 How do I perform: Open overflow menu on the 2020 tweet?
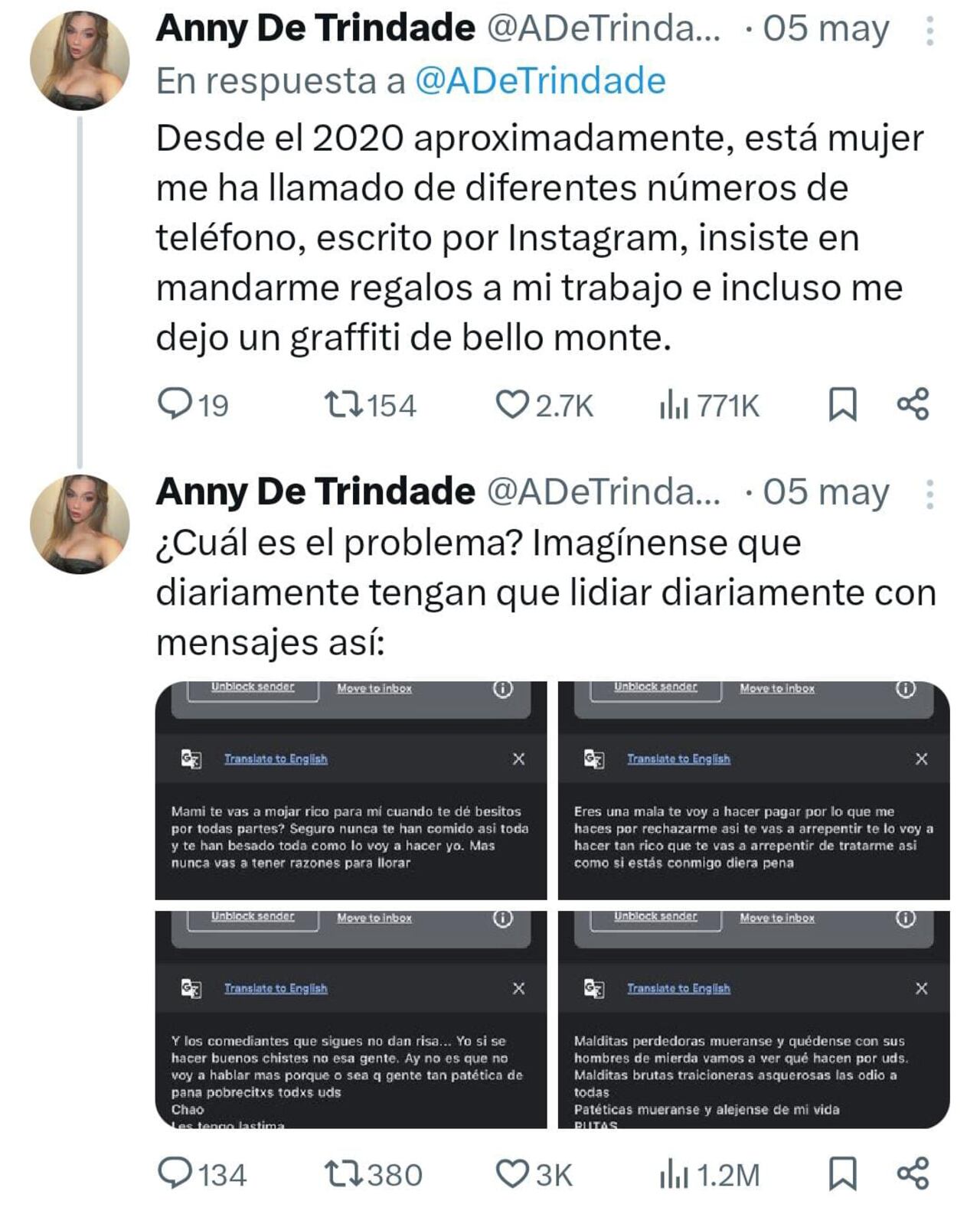[929, 31]
